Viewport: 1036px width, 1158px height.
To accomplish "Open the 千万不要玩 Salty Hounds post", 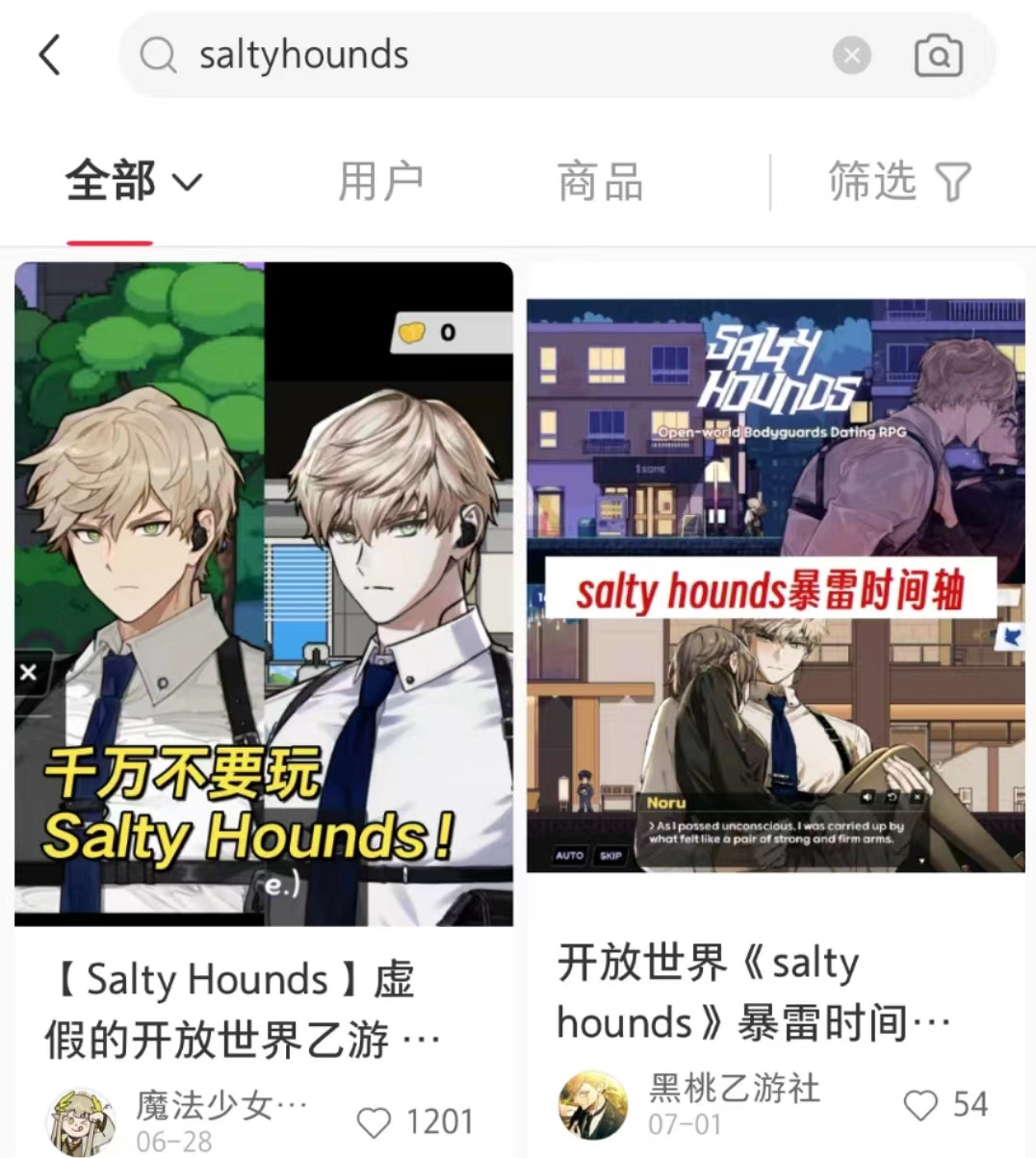I will point(264,593).
